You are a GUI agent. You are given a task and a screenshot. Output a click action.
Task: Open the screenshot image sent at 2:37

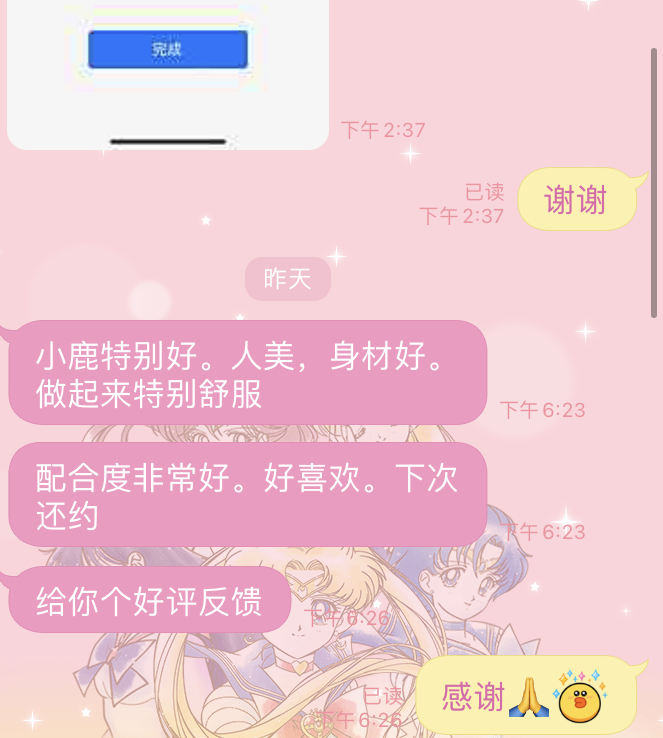(168, 75)
